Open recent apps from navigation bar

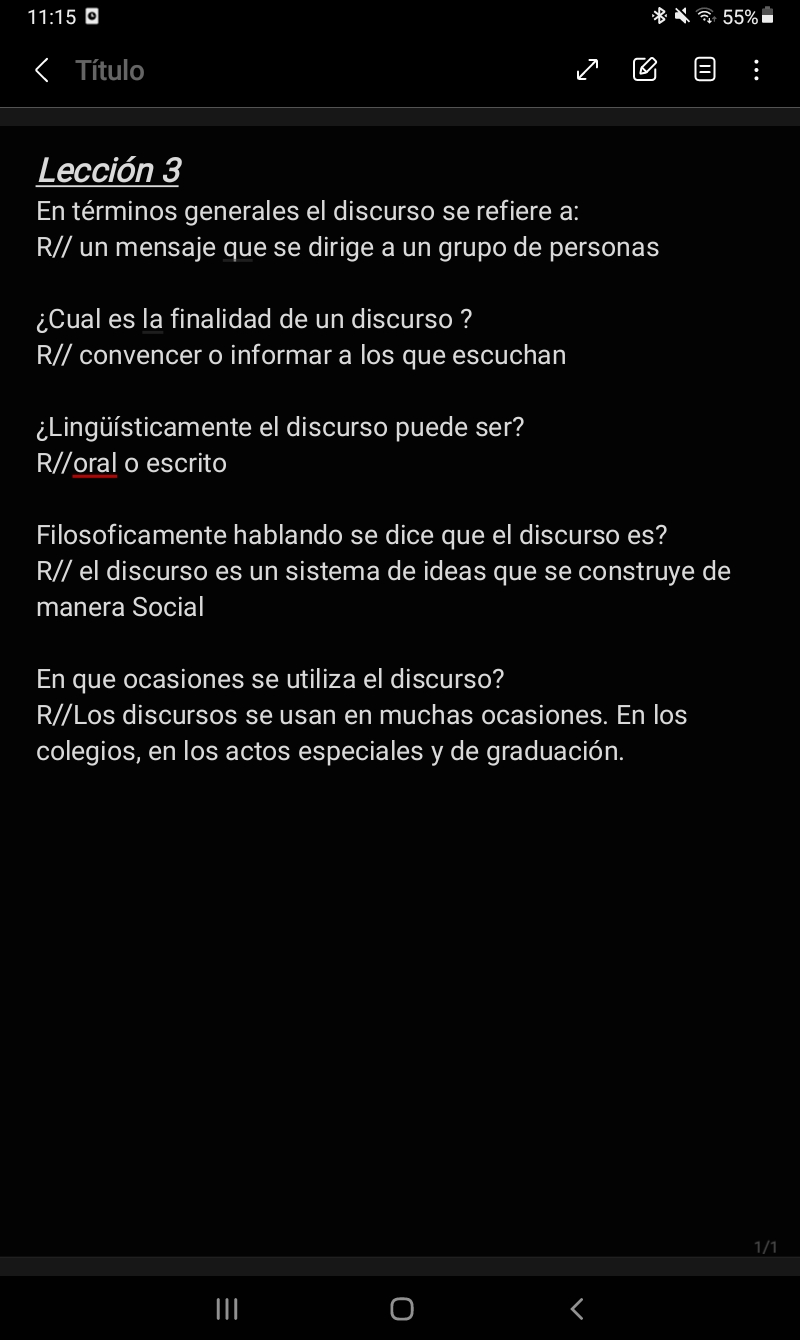(227, 1308)
